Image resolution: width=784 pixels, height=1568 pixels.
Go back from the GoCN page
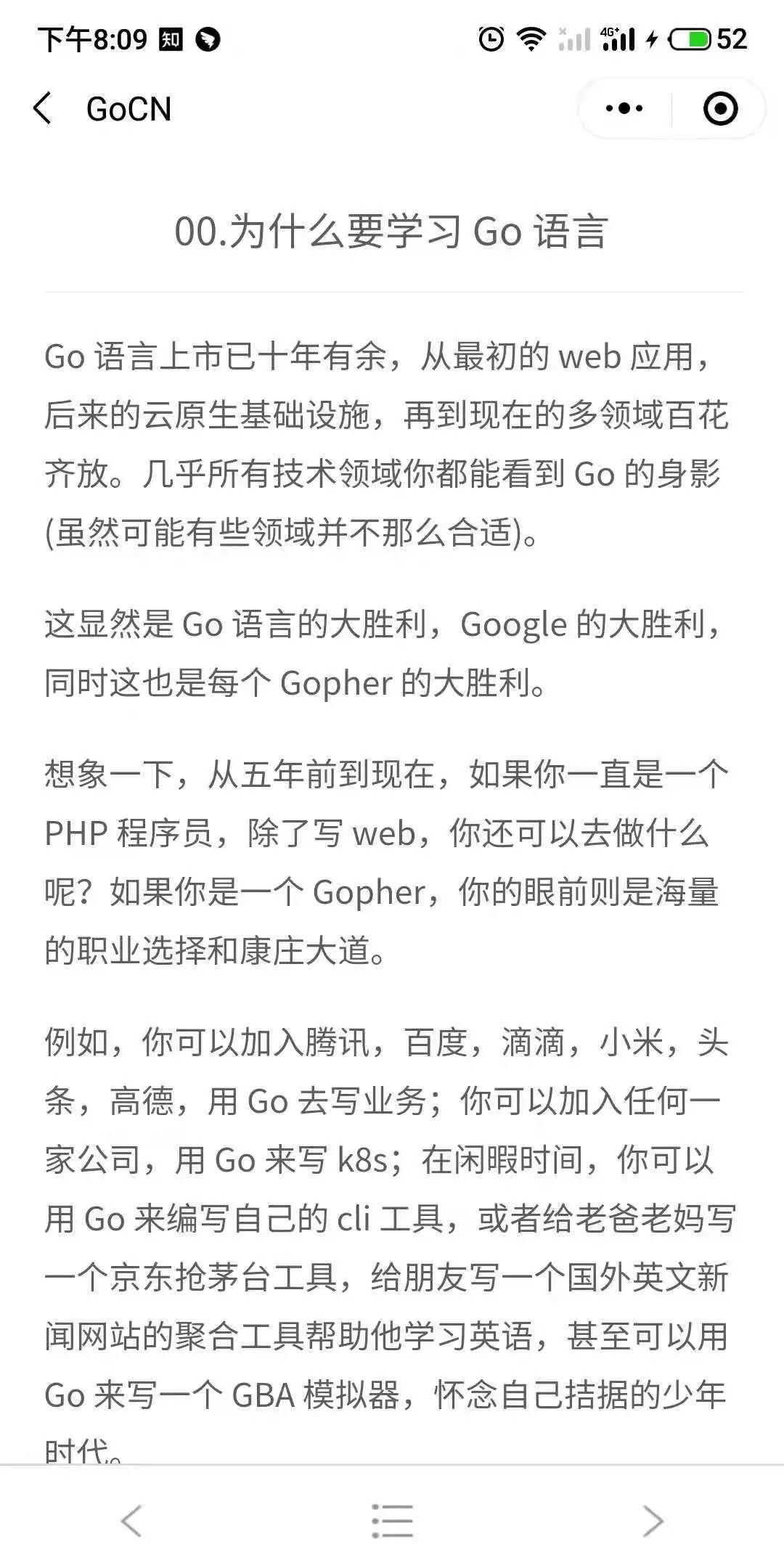42,109
